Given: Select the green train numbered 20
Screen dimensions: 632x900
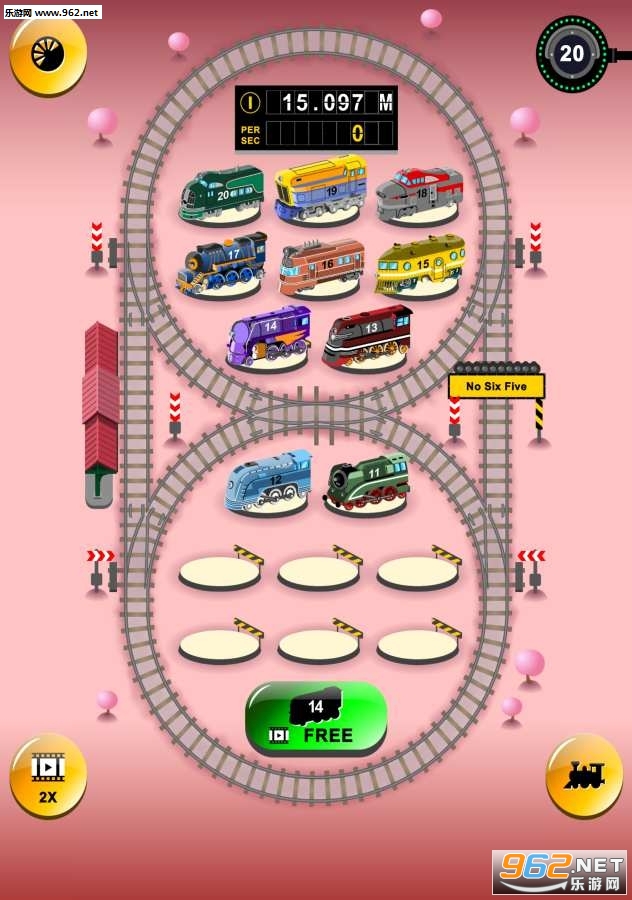Looking at the screenshot, I should pos(222,193).
